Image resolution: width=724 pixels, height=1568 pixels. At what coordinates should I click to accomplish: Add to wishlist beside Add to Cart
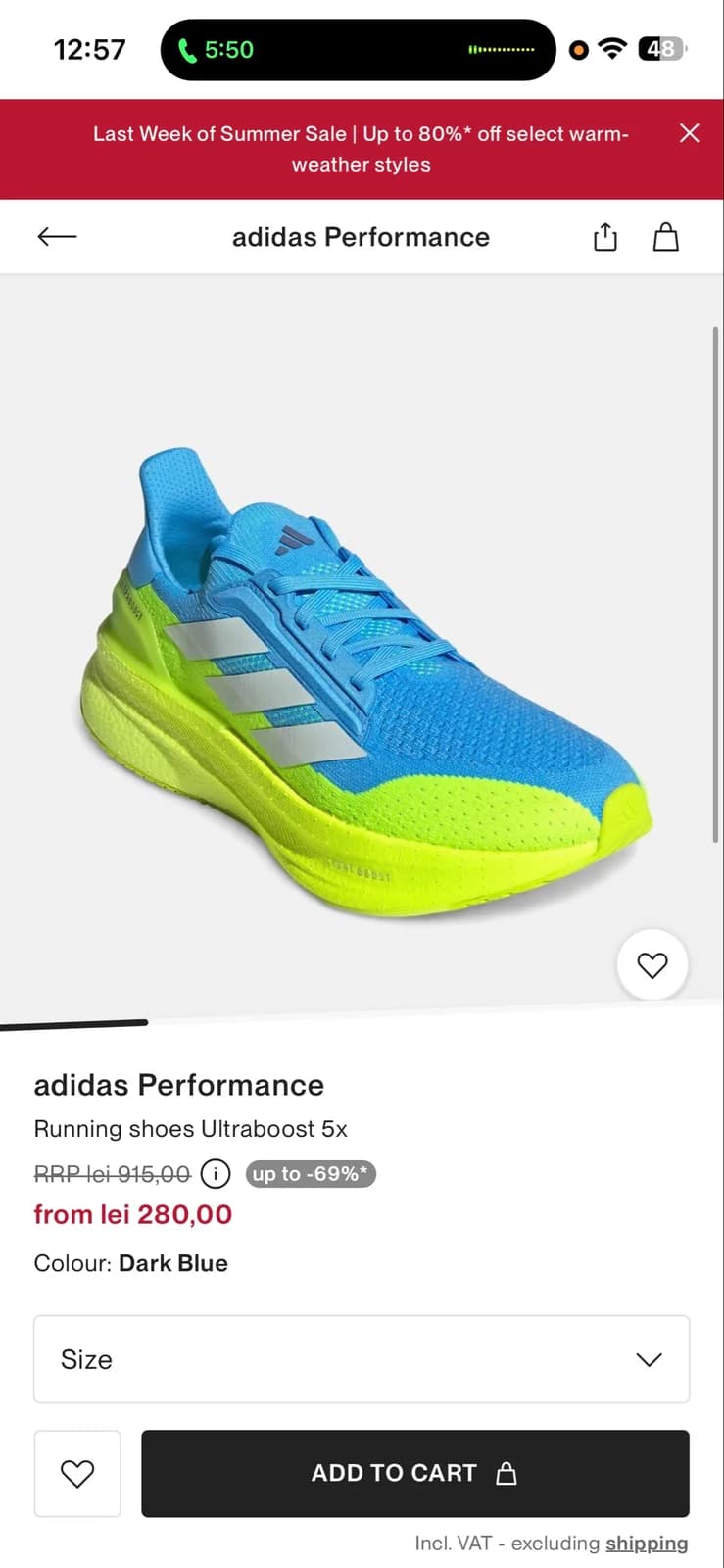click(x=77, y=1474)
